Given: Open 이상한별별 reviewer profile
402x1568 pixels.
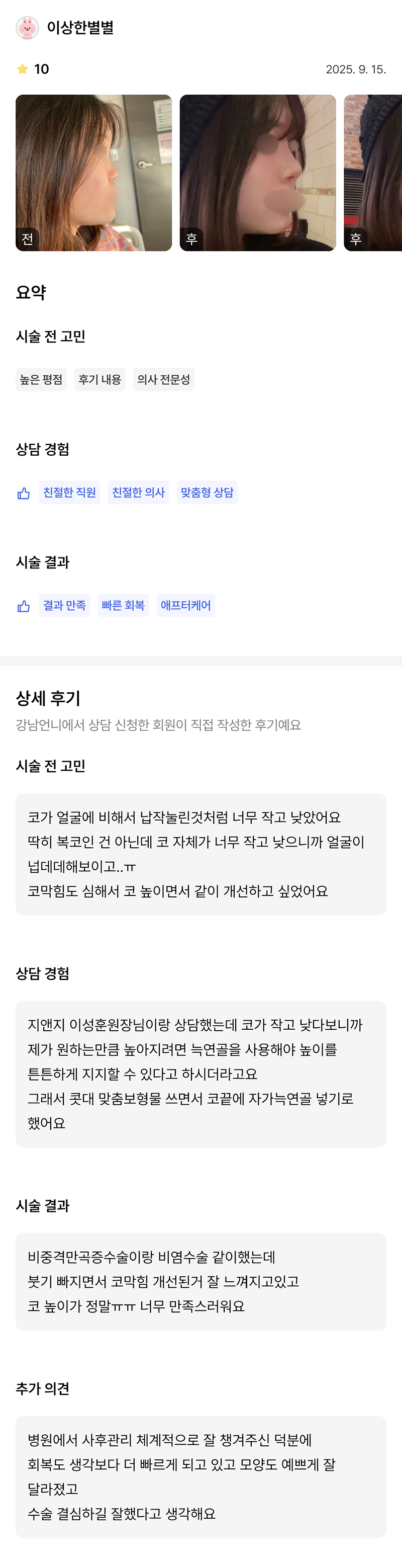Looking at the screenshot, I should click(x=80, y=28).
